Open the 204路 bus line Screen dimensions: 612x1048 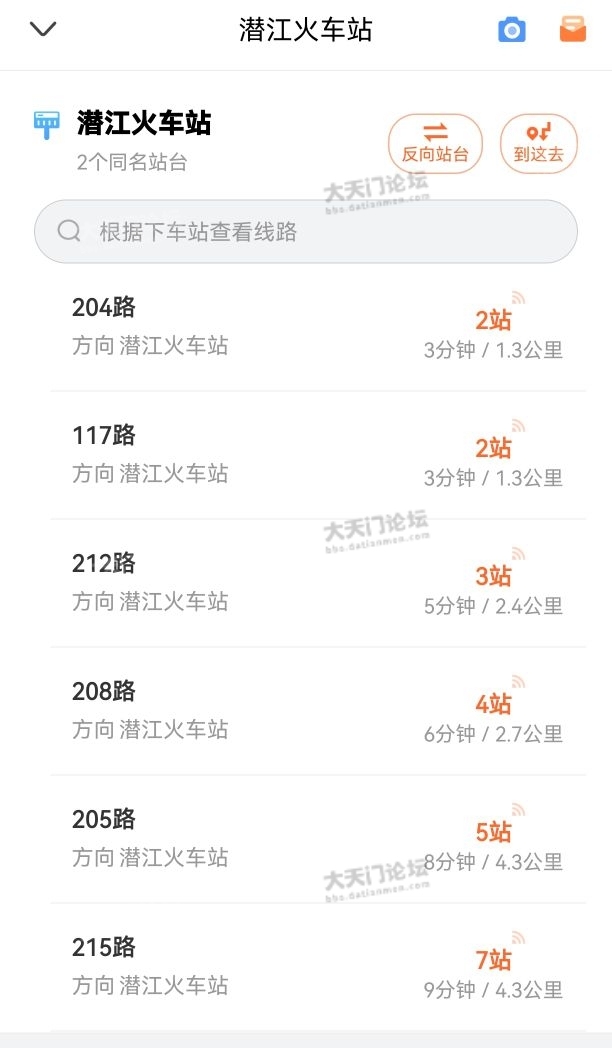(x=318, y=328)
